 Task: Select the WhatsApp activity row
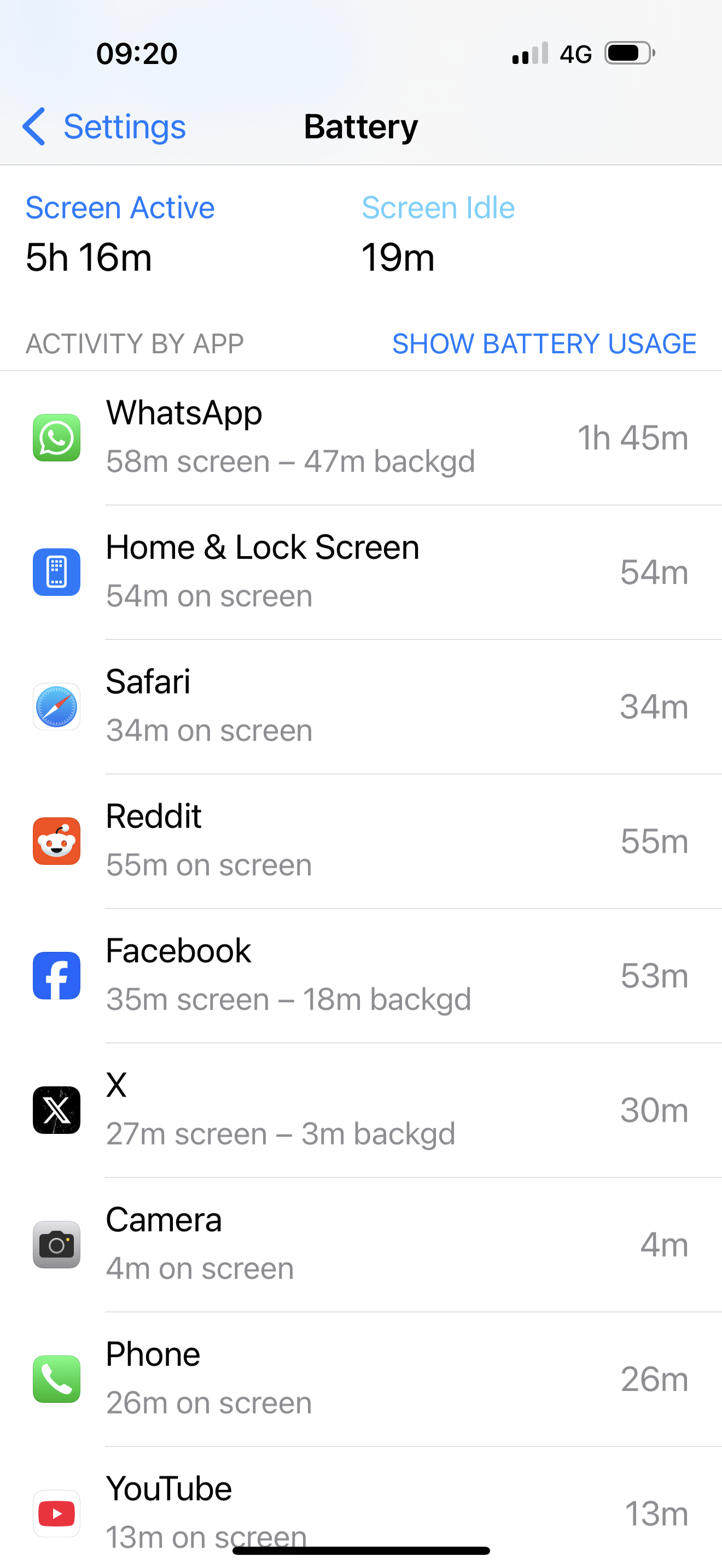[x=361, y=438]
